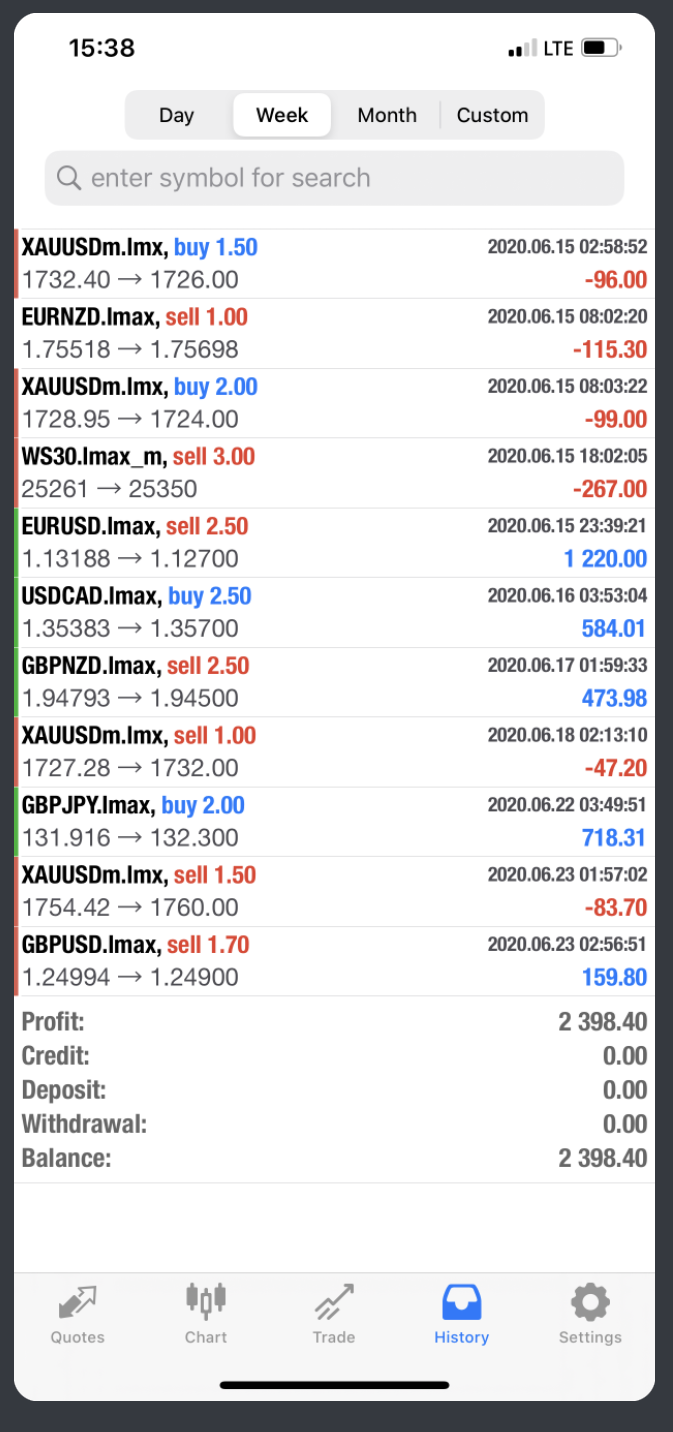Choose the Custom date range

point(492,115)
